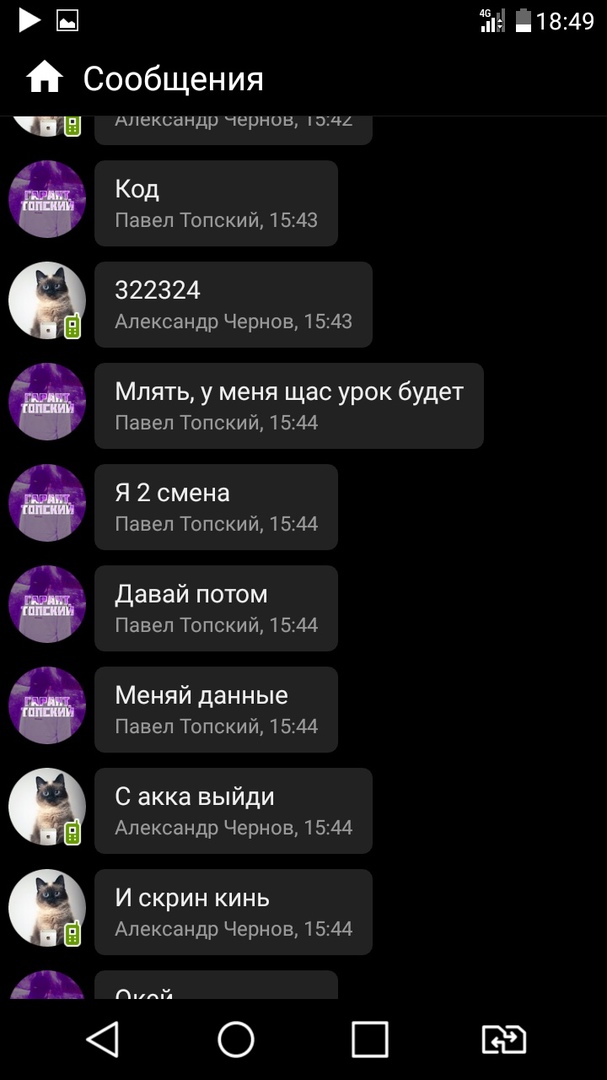Open recent apps from the navigation bar
This screenshot has width=607, height=1080.
click(x=370, y=1040)
